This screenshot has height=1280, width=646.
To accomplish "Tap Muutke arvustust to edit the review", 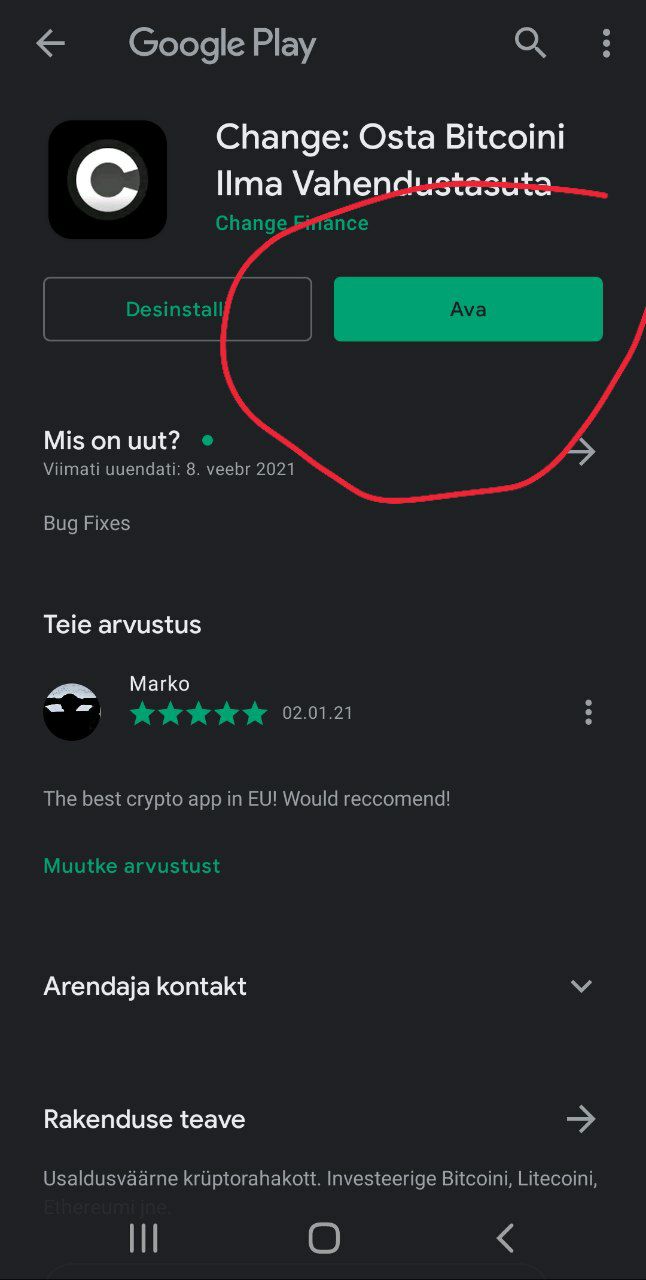I will 132,866.
